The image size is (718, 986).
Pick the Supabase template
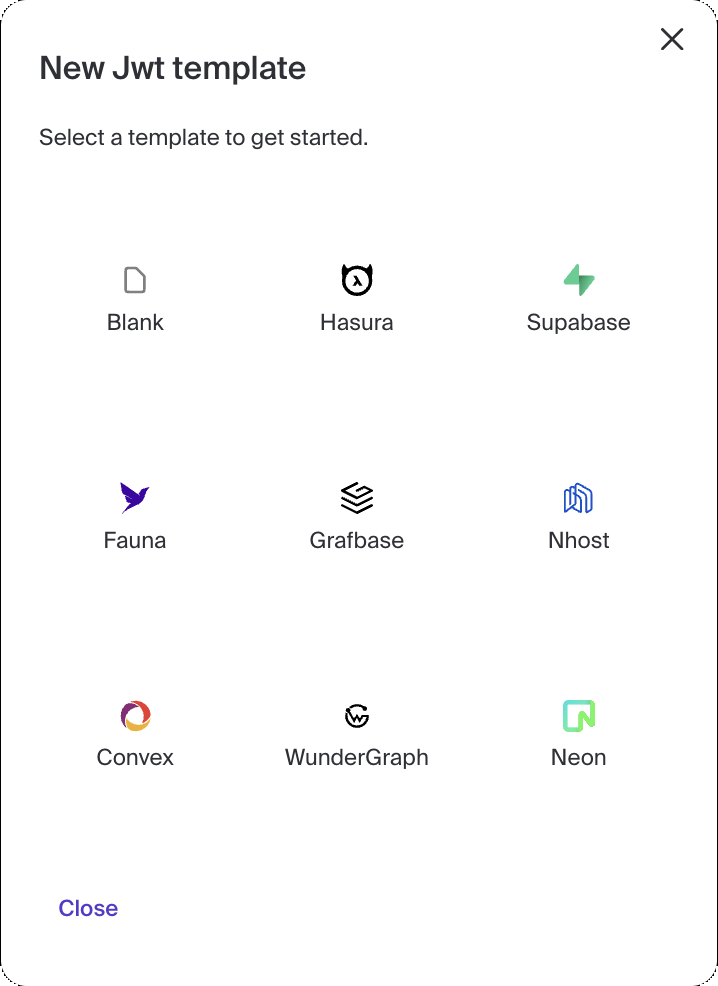(x=578, y=298)
